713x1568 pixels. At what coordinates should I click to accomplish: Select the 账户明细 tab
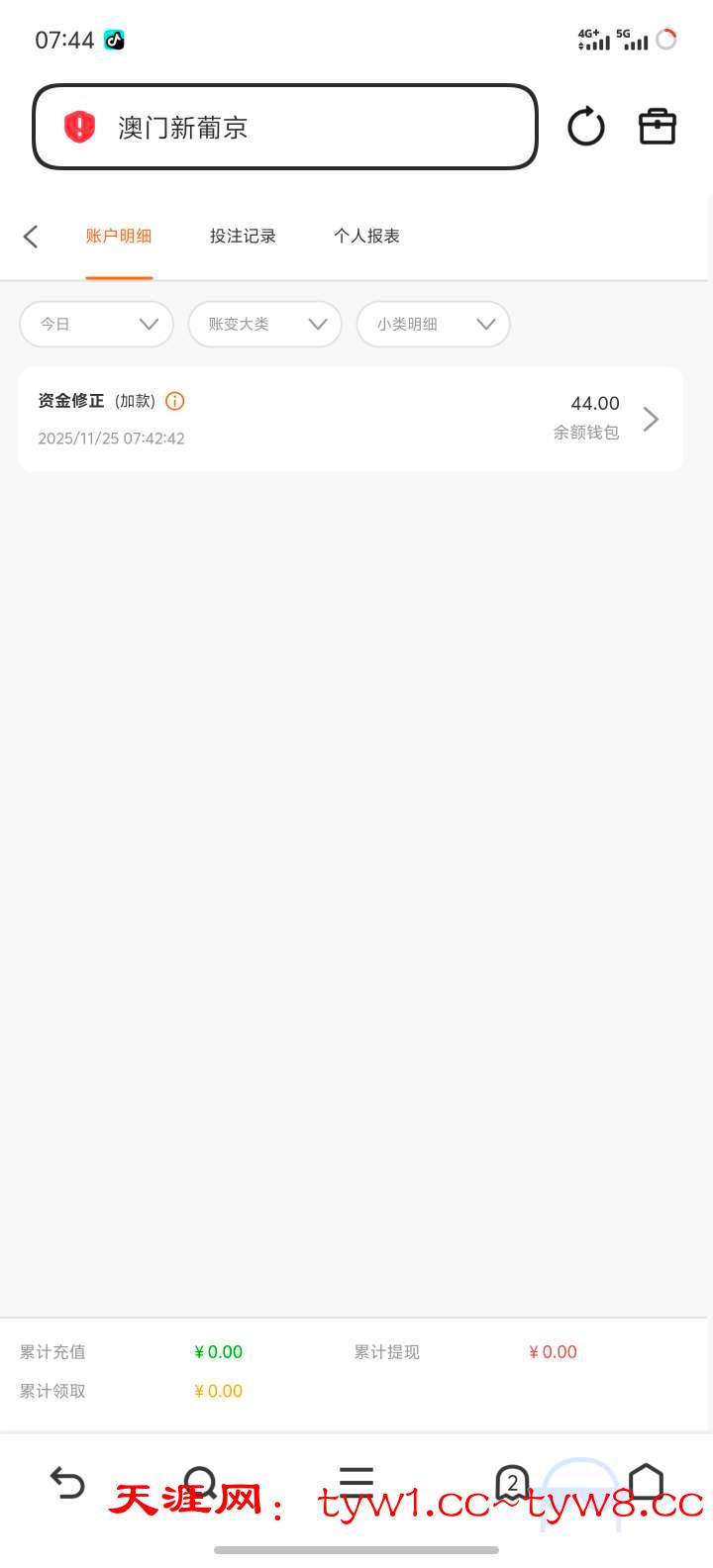point(119,236)
